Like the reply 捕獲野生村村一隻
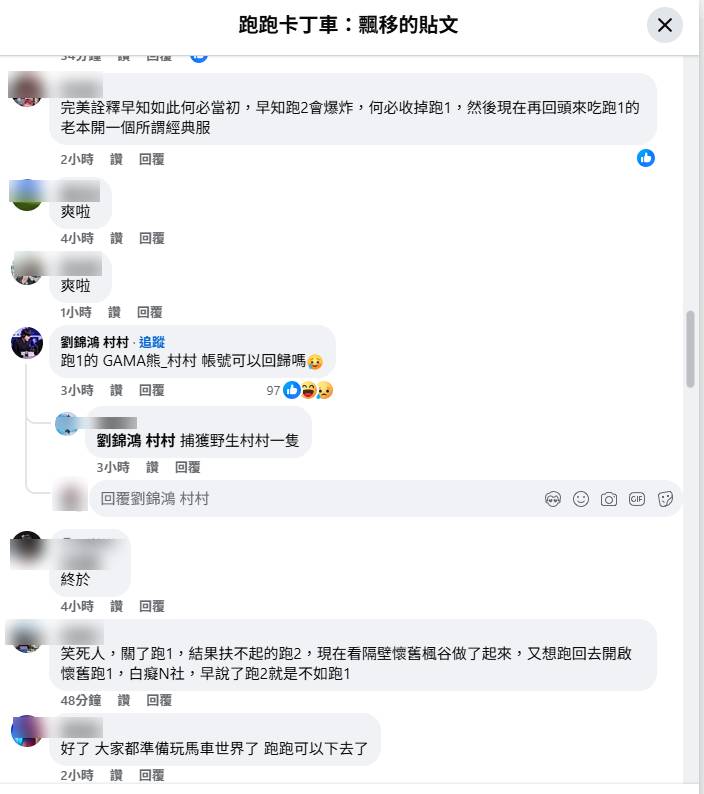The image size is (704, 794). click(x=152, y=467)
